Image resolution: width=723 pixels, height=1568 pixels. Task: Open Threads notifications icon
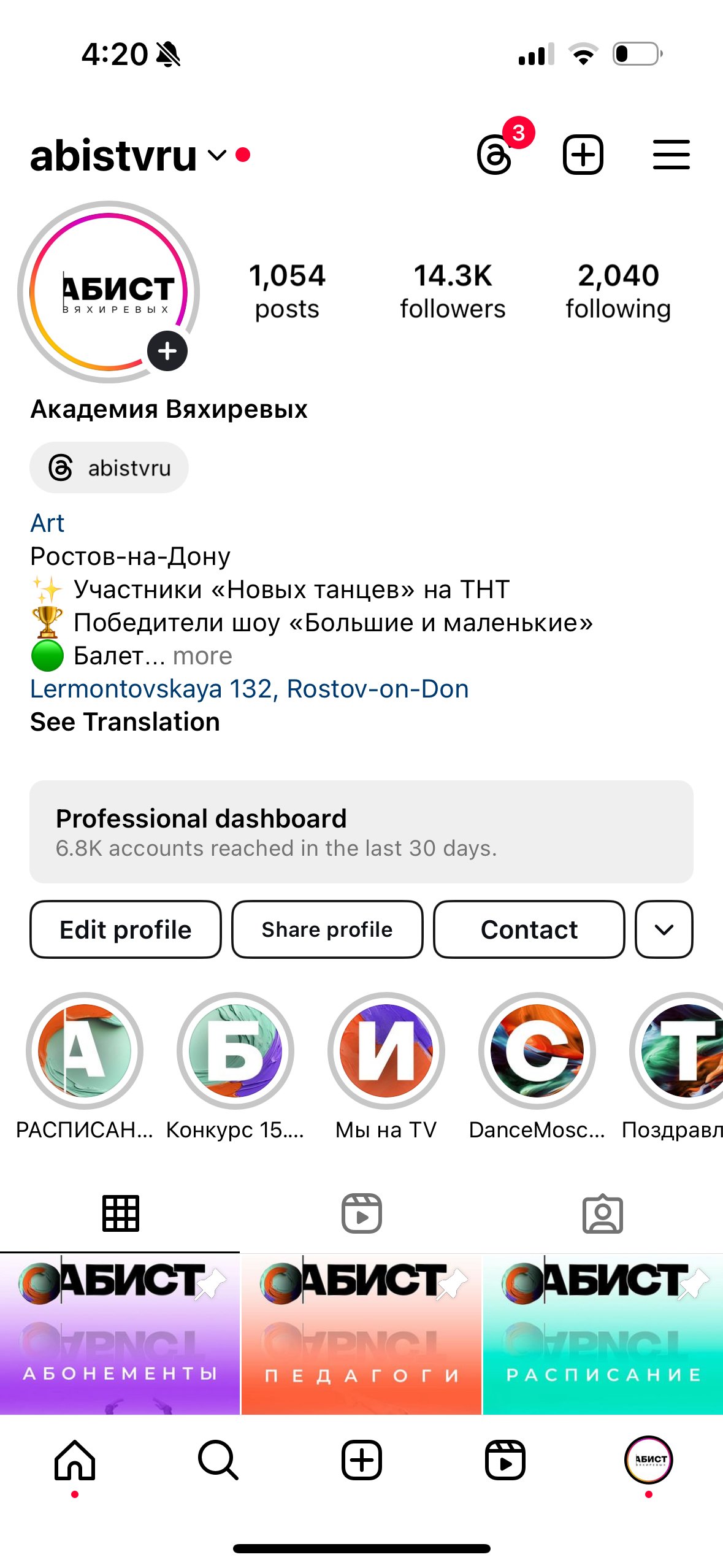click(x=495, y=155)
